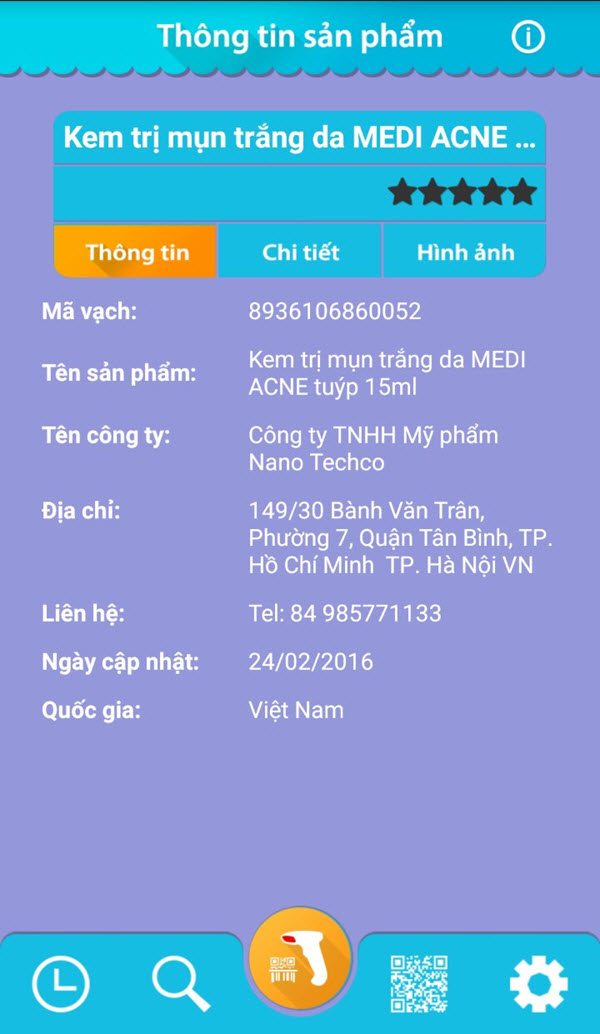Select the Thông tin tab
This screenshot has width=600, height=1034.
135,251
